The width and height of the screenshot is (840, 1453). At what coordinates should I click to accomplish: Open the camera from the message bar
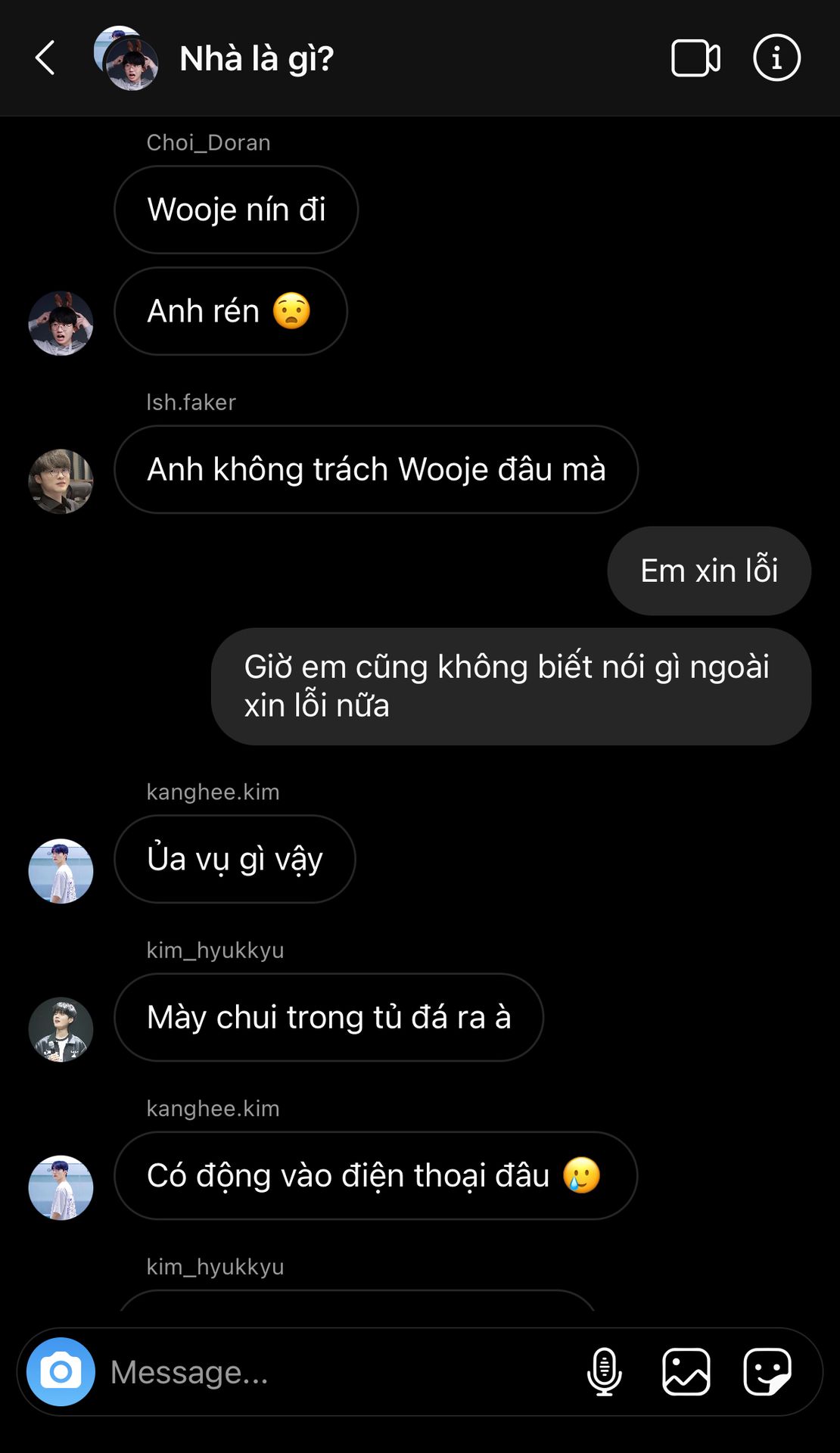(x=61, y=1371)
